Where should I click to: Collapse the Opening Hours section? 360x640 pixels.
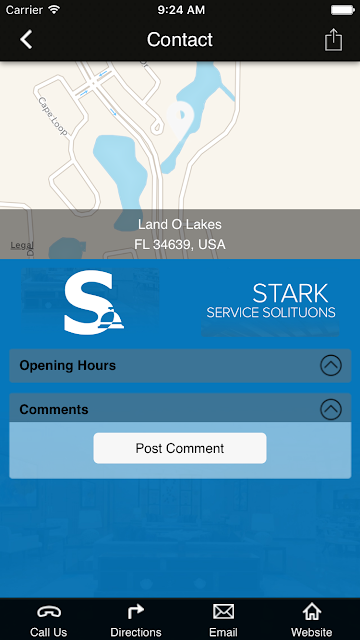pos(331,365)
